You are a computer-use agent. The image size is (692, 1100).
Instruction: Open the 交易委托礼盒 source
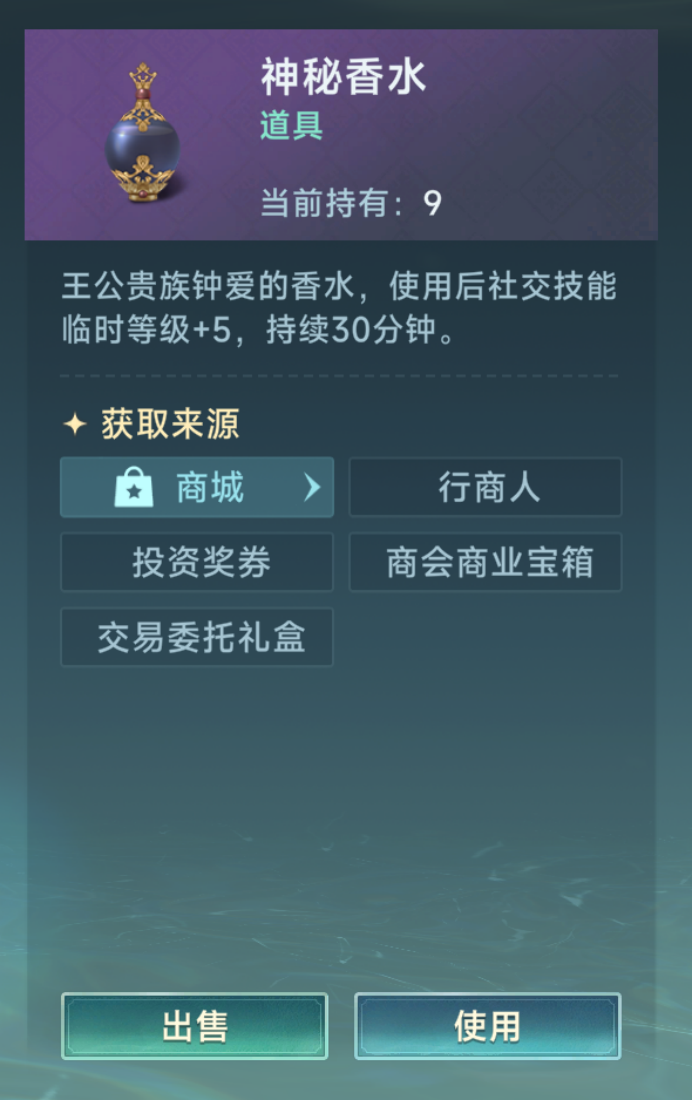(197, 637)
